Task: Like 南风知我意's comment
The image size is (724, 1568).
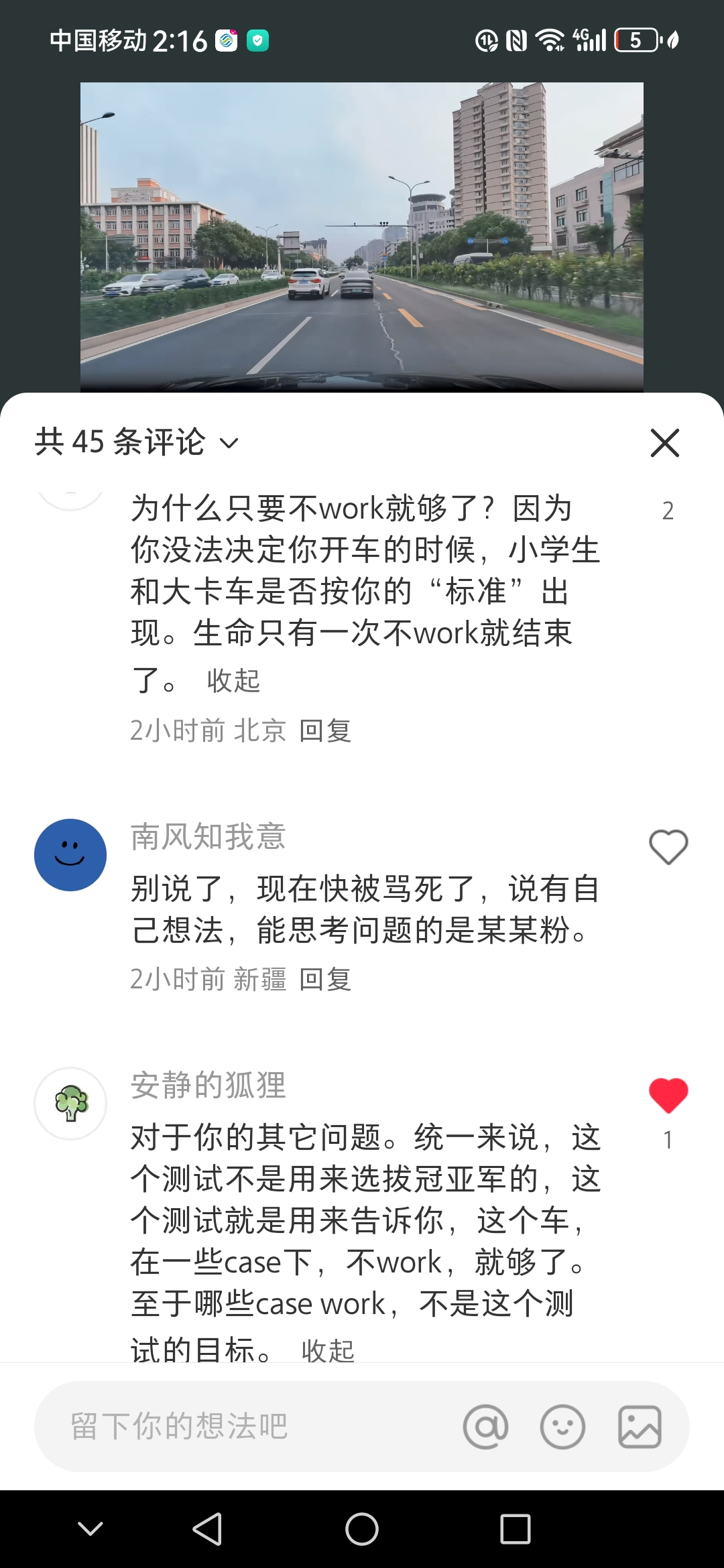Action: click(668, 847)
